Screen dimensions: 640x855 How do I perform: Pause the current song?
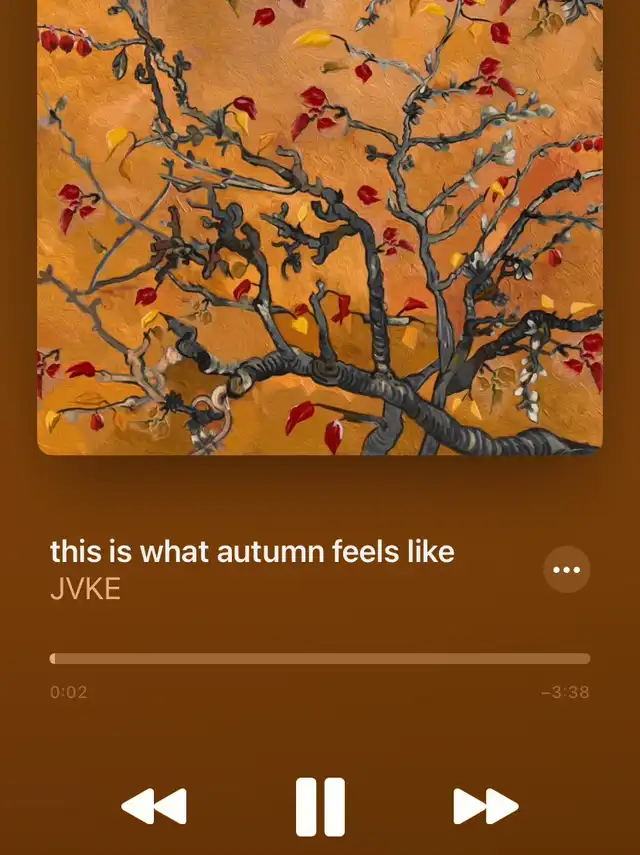pyautogui.click(x=320, y=806)
